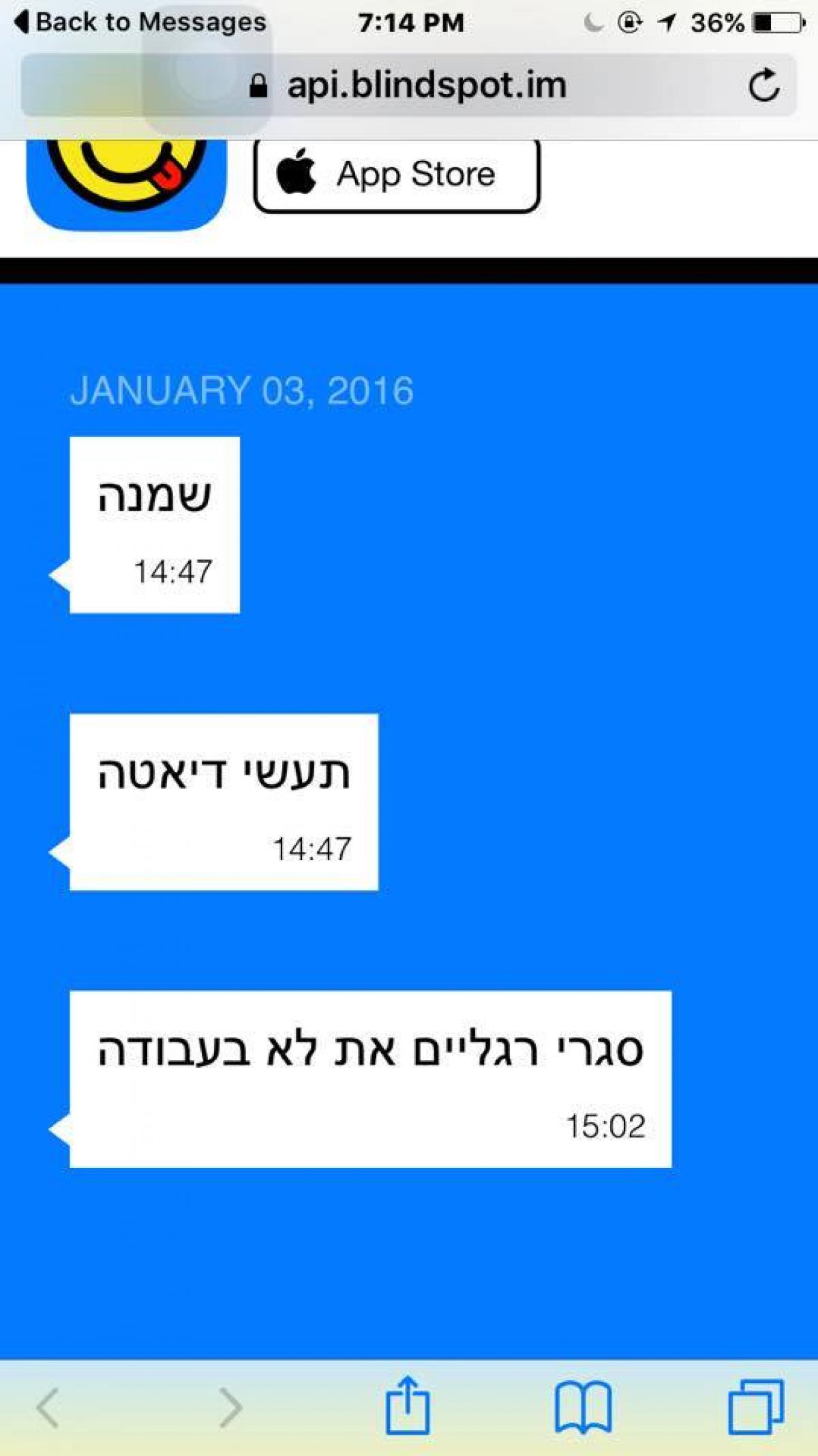Screen dimensions: 818x1456
Task: Reload the page
Action: (x=763, y=86)
